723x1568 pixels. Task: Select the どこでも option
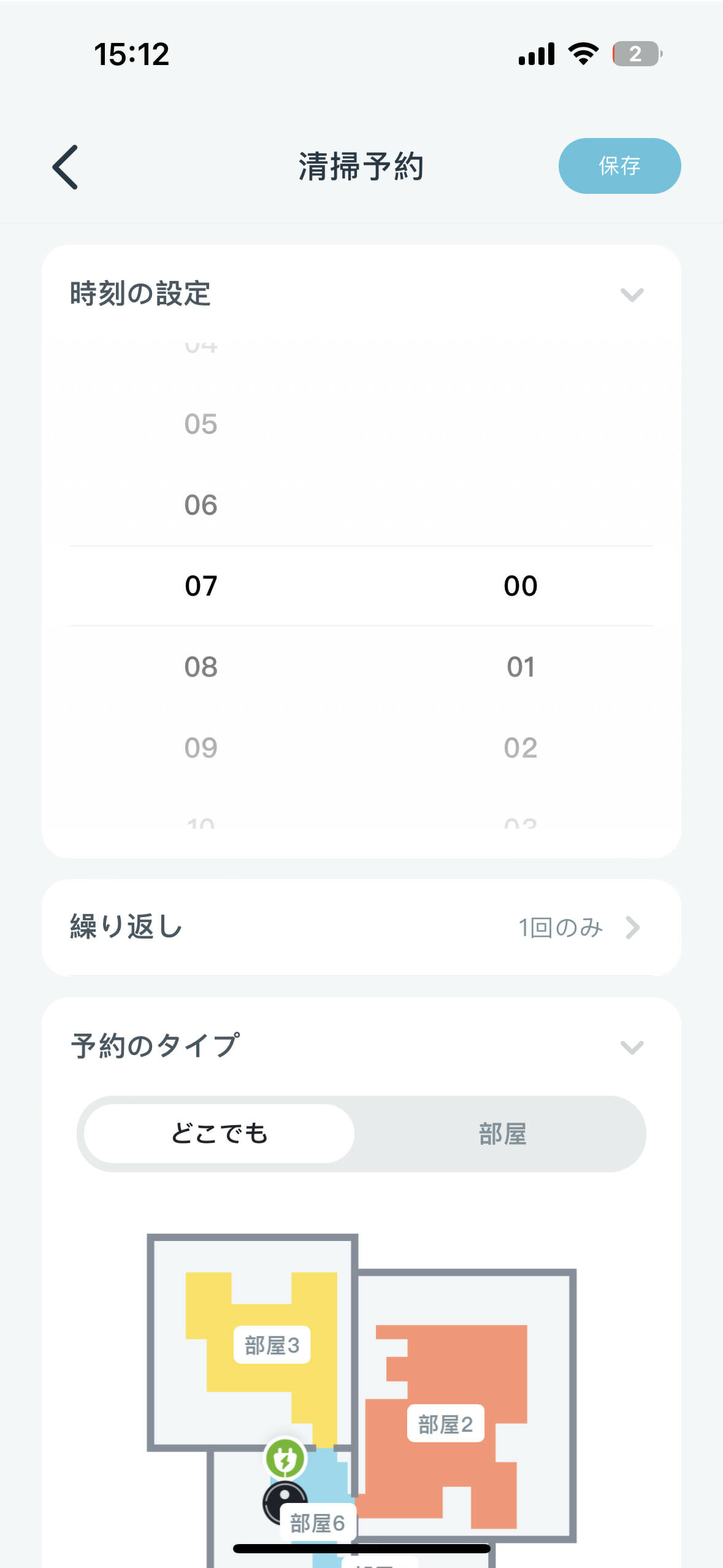[219, 1134]
